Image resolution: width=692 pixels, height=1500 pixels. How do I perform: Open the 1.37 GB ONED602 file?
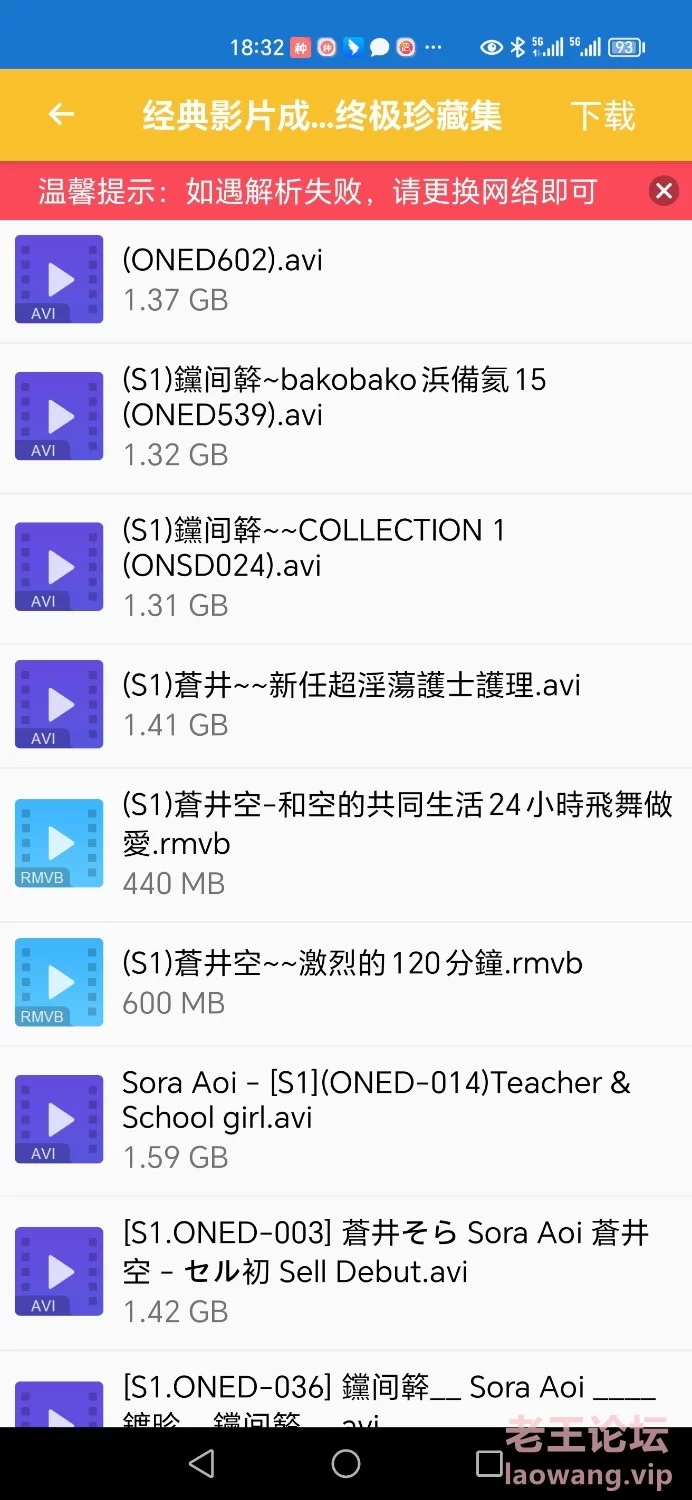coord(346,280)
